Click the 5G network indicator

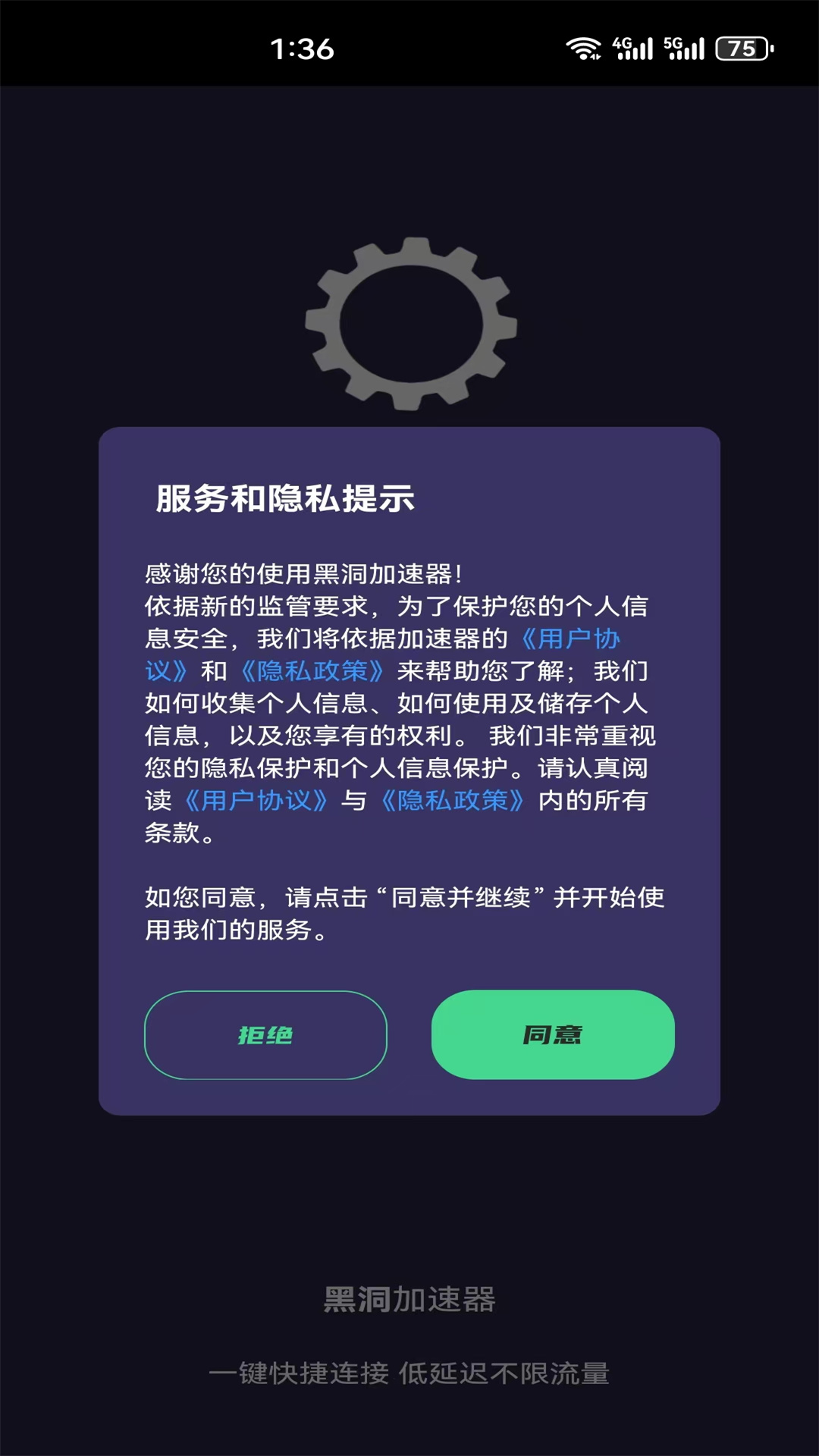[673, 44]
